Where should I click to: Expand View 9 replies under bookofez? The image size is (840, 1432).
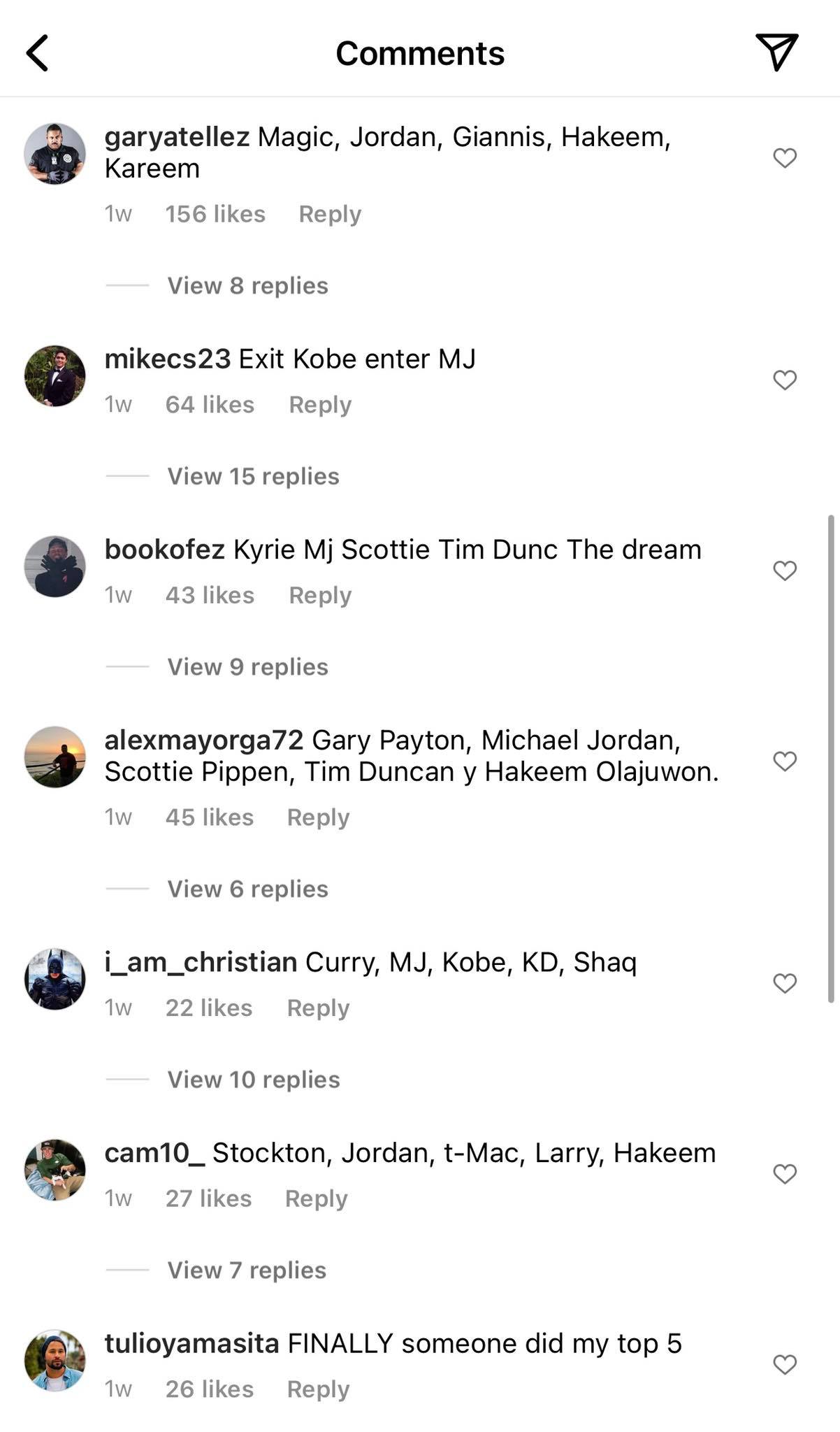247,667
